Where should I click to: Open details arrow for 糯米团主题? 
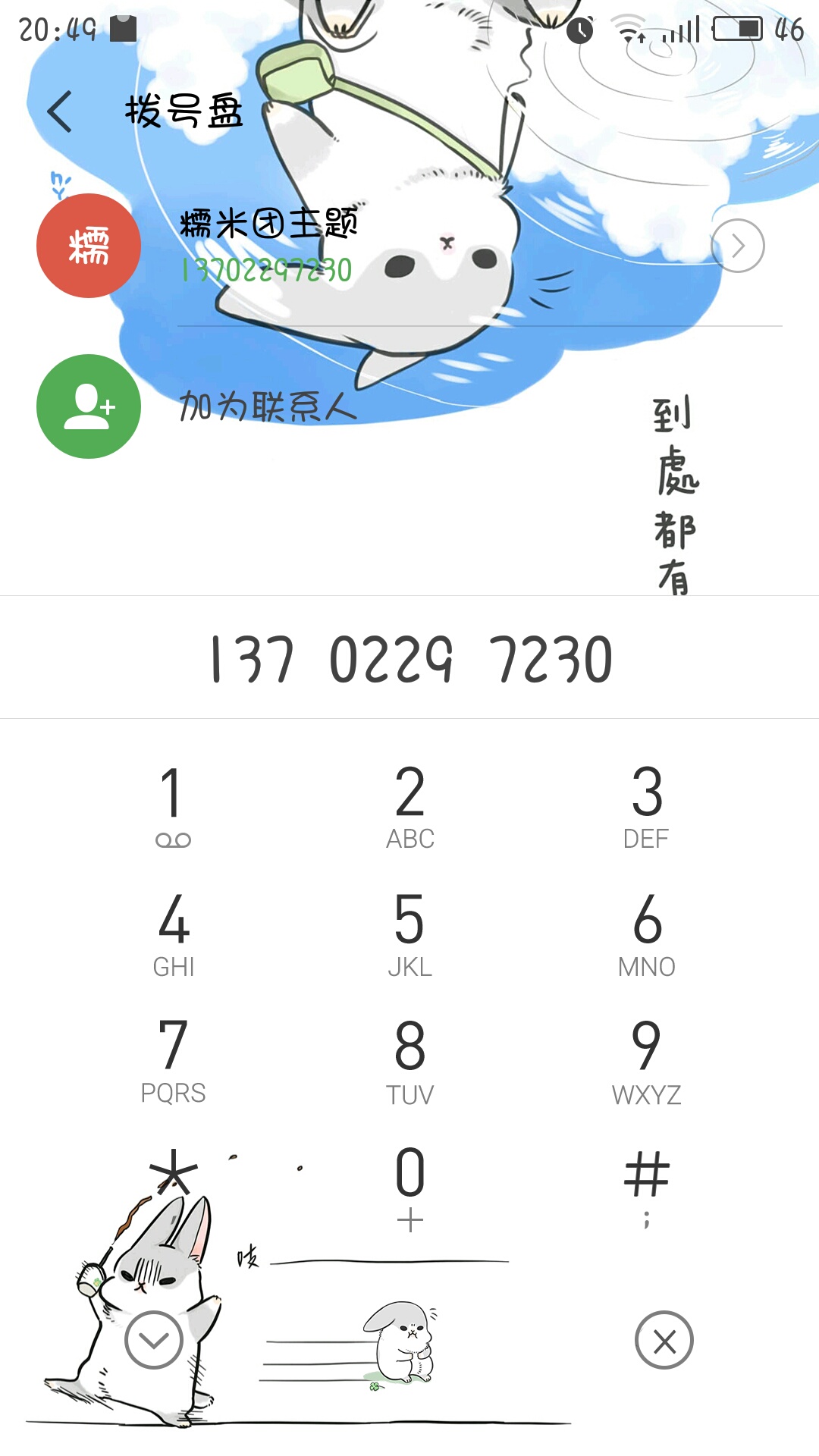coord(737,246)
